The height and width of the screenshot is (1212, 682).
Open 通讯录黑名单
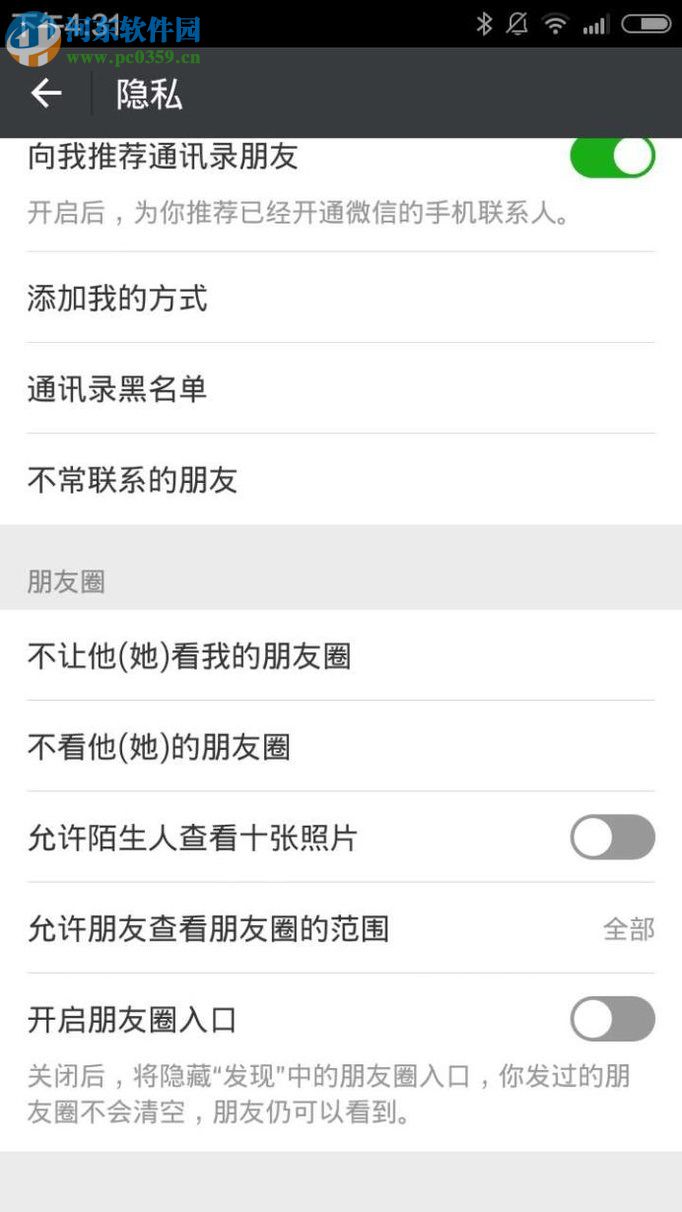[x=340, y=389]
